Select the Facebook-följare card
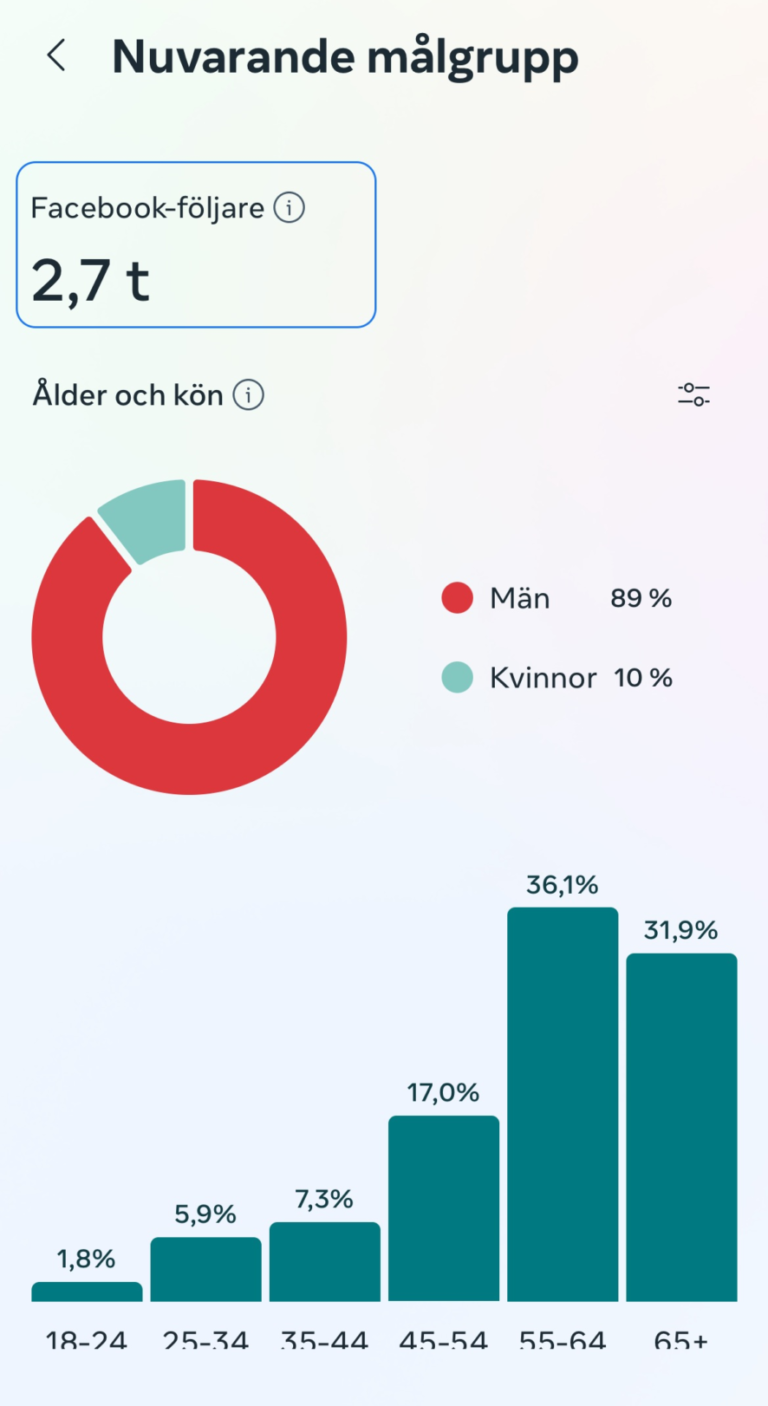 195,245
